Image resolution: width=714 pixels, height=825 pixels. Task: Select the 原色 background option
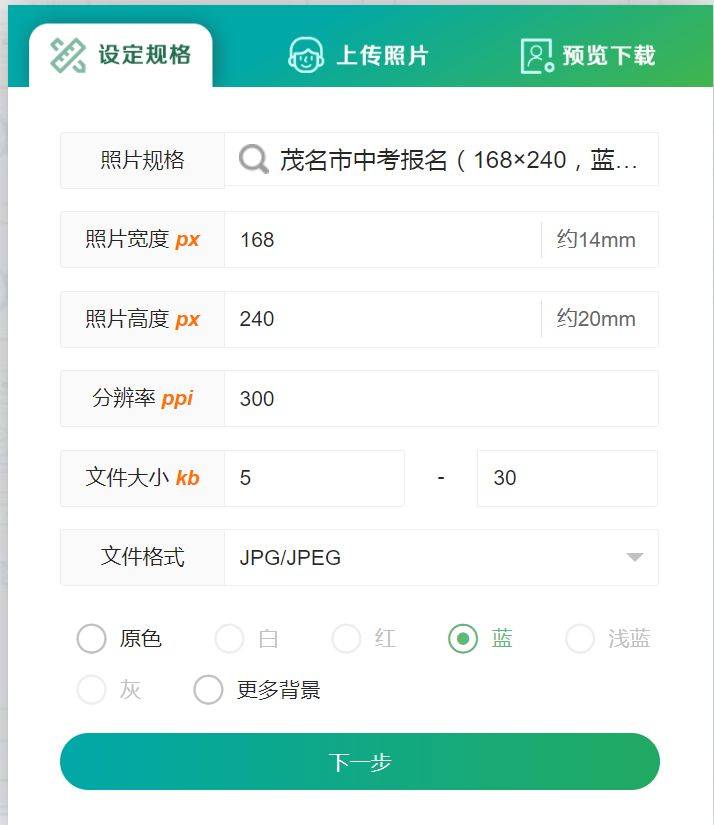tap(92, 638)
